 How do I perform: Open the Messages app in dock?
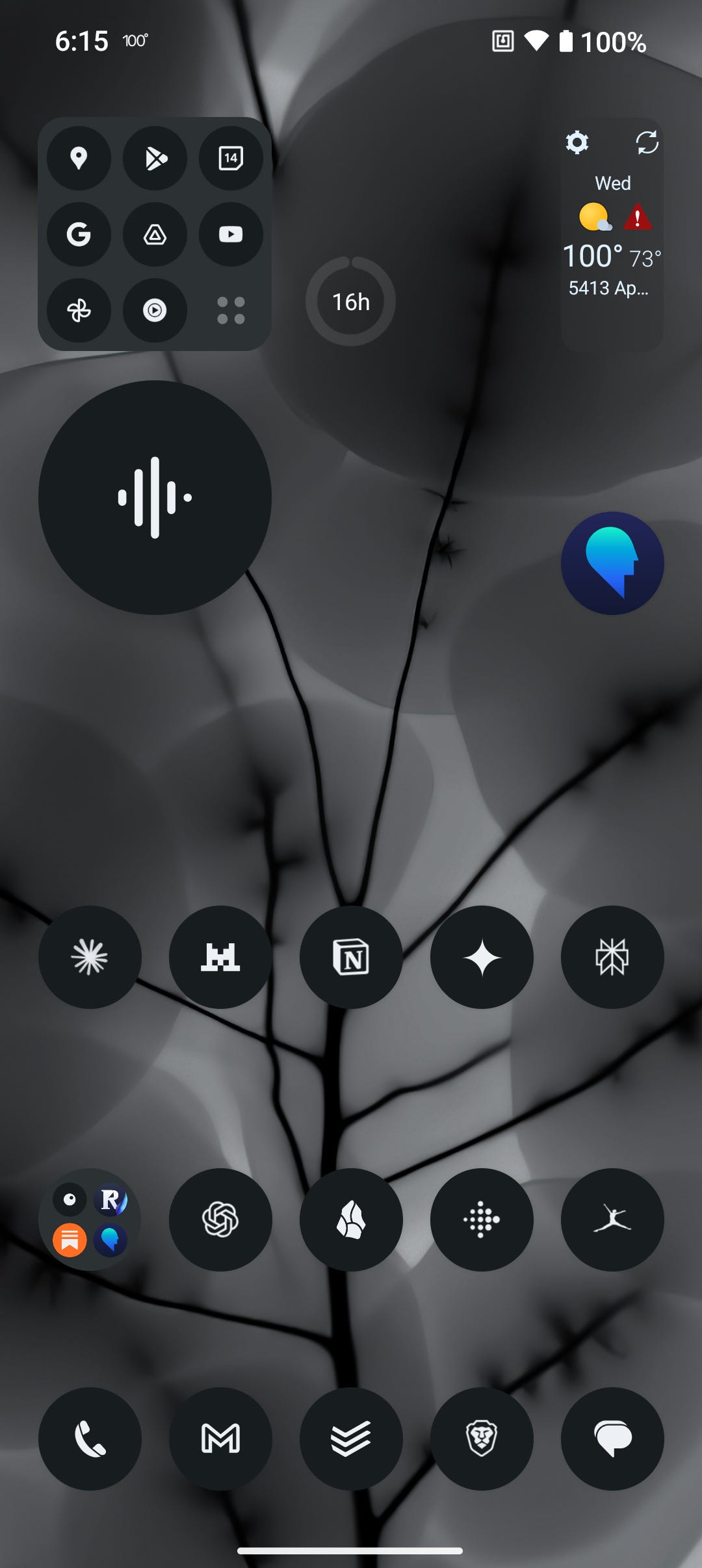612,1439
